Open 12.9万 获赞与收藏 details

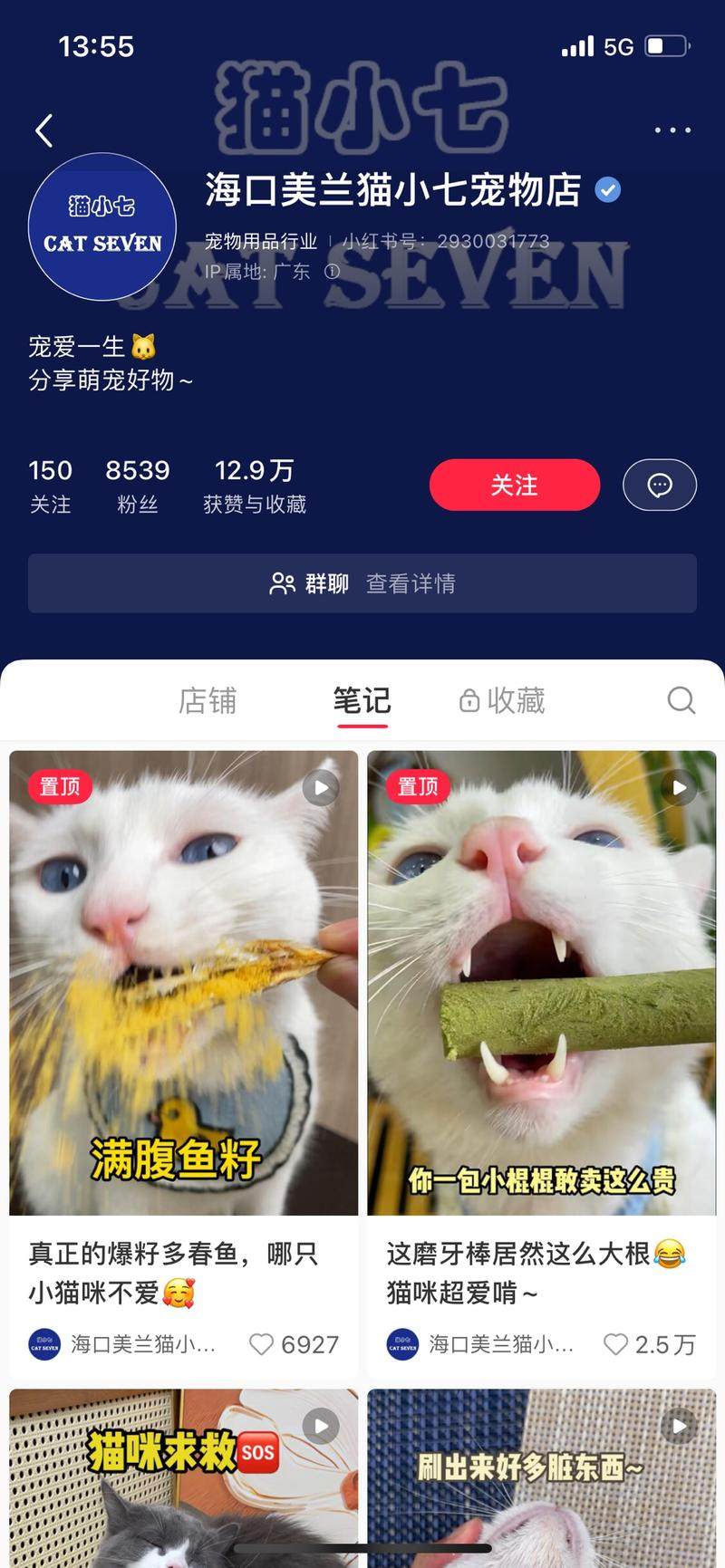pos(254,486)
